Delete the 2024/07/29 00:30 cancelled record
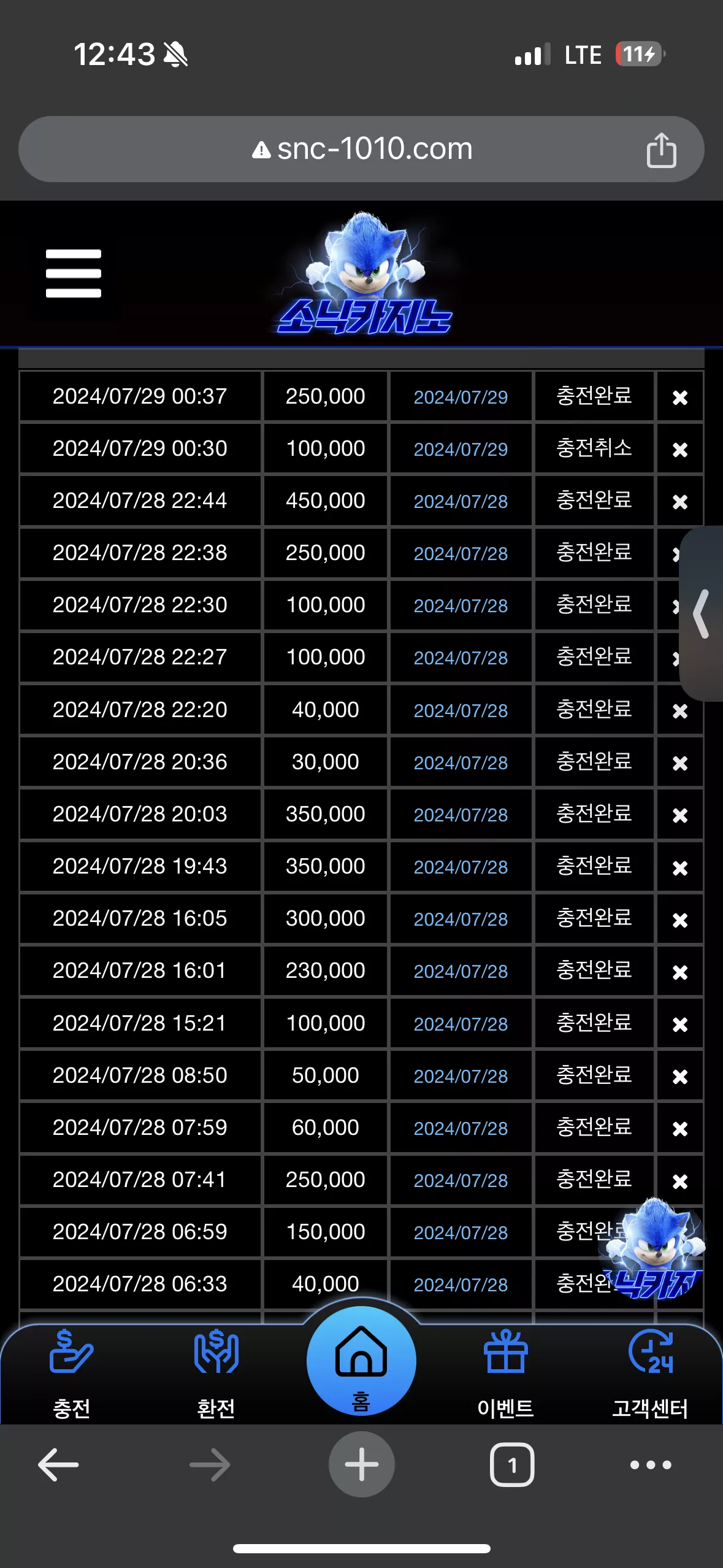The width and height of the screenshot is (723, 1568). tap(680, 450)
